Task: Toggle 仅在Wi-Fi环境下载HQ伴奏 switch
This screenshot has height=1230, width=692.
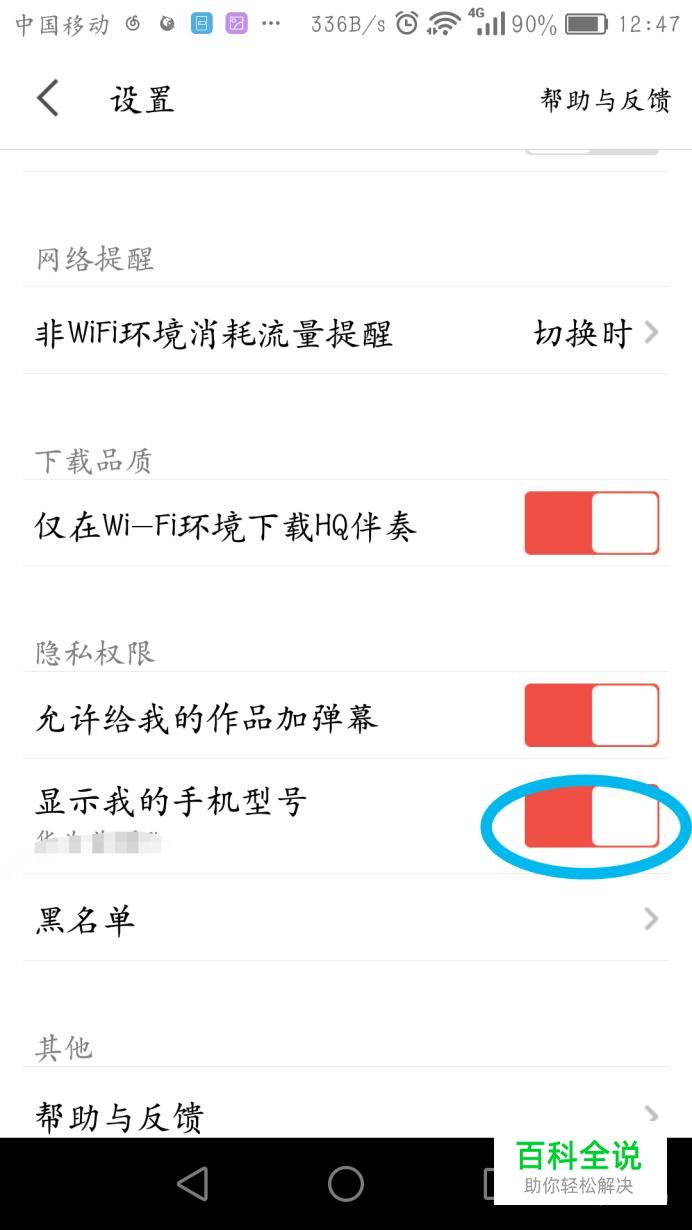Action: coord(591,523)
